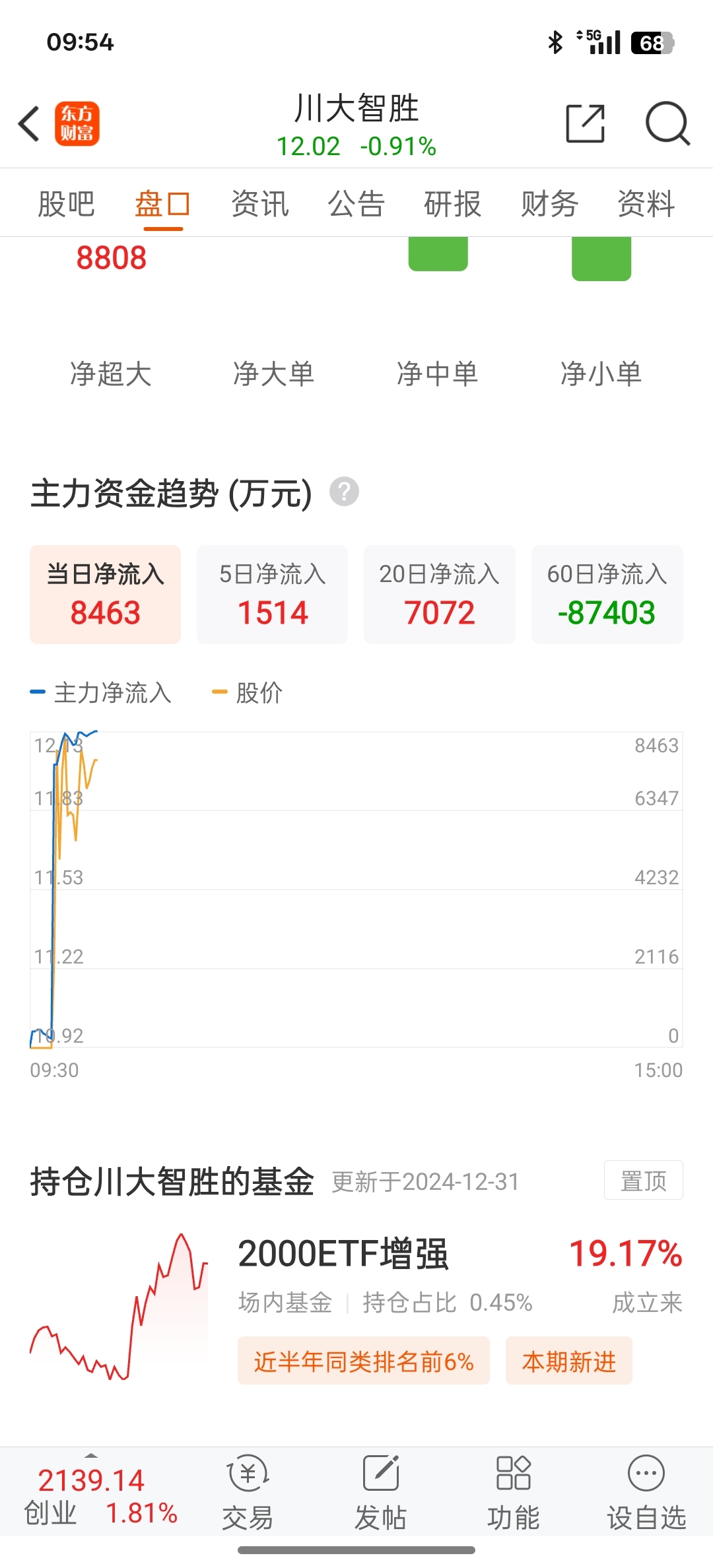Switch to the 资讯 tab
Image resolution: width=713 pixels, height=1568 pixels.
click(260, 204)
